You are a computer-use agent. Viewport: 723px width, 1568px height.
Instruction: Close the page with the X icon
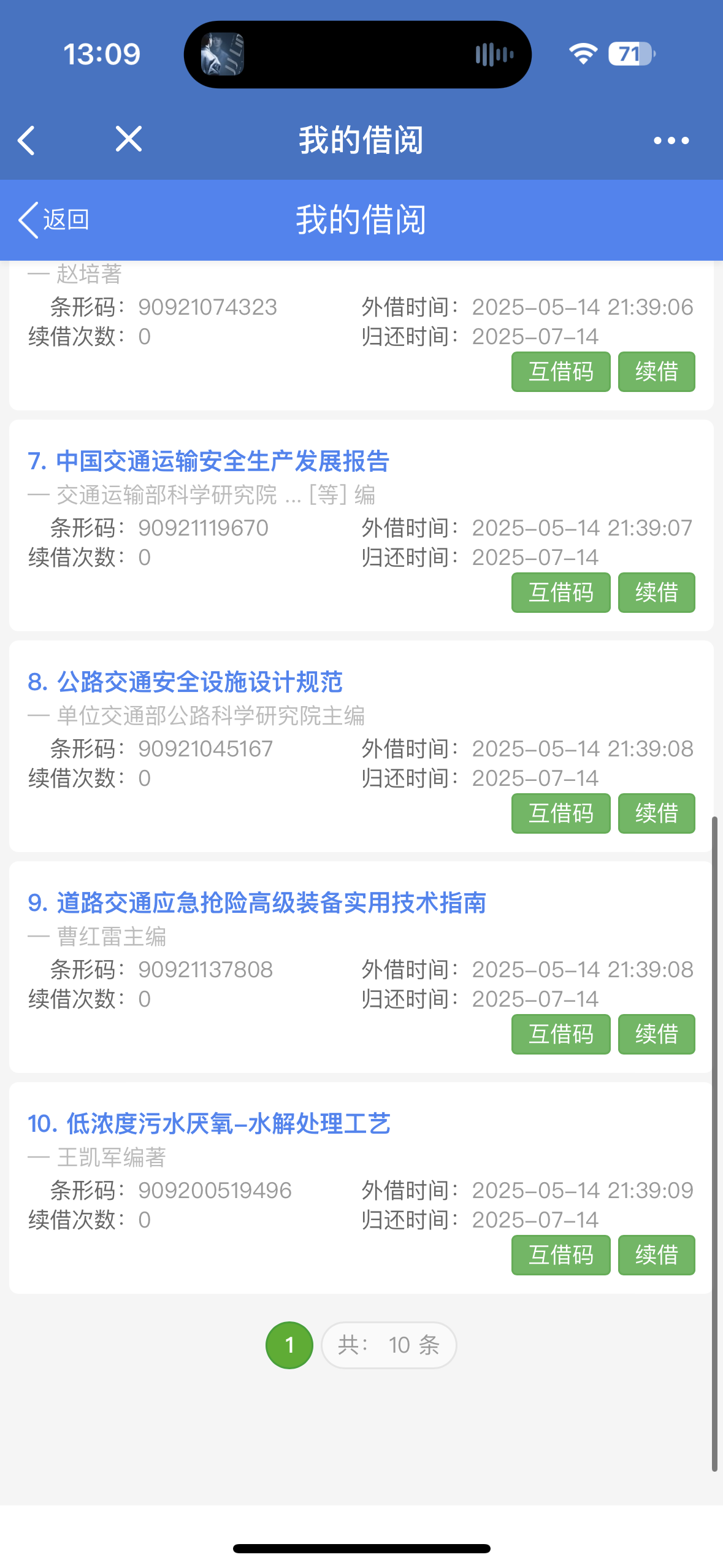coord(129,139)
